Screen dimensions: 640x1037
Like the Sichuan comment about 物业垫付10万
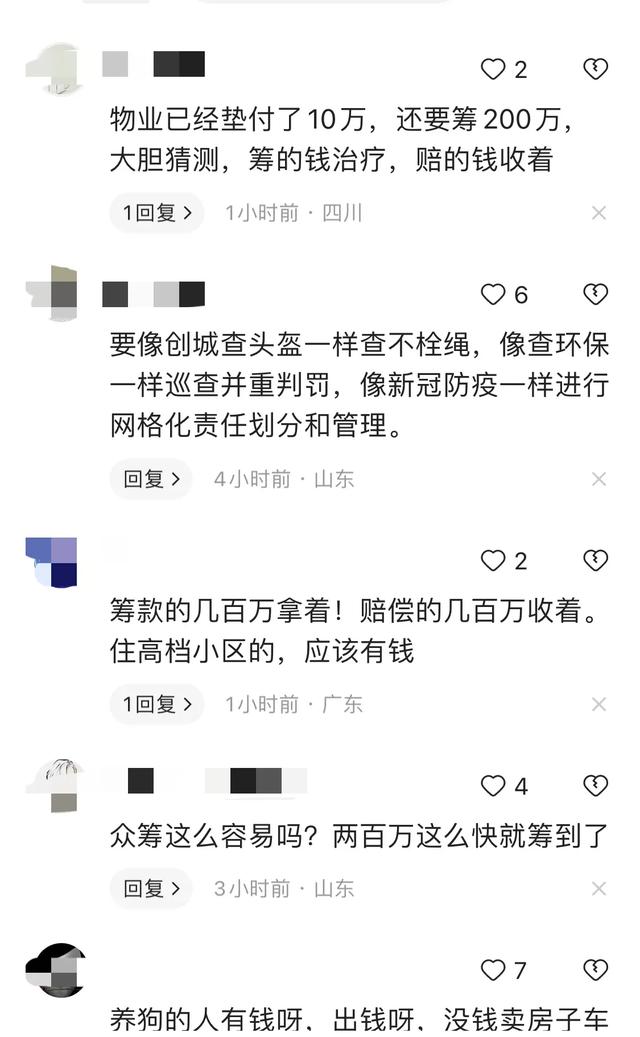click(x=494, y=69)
